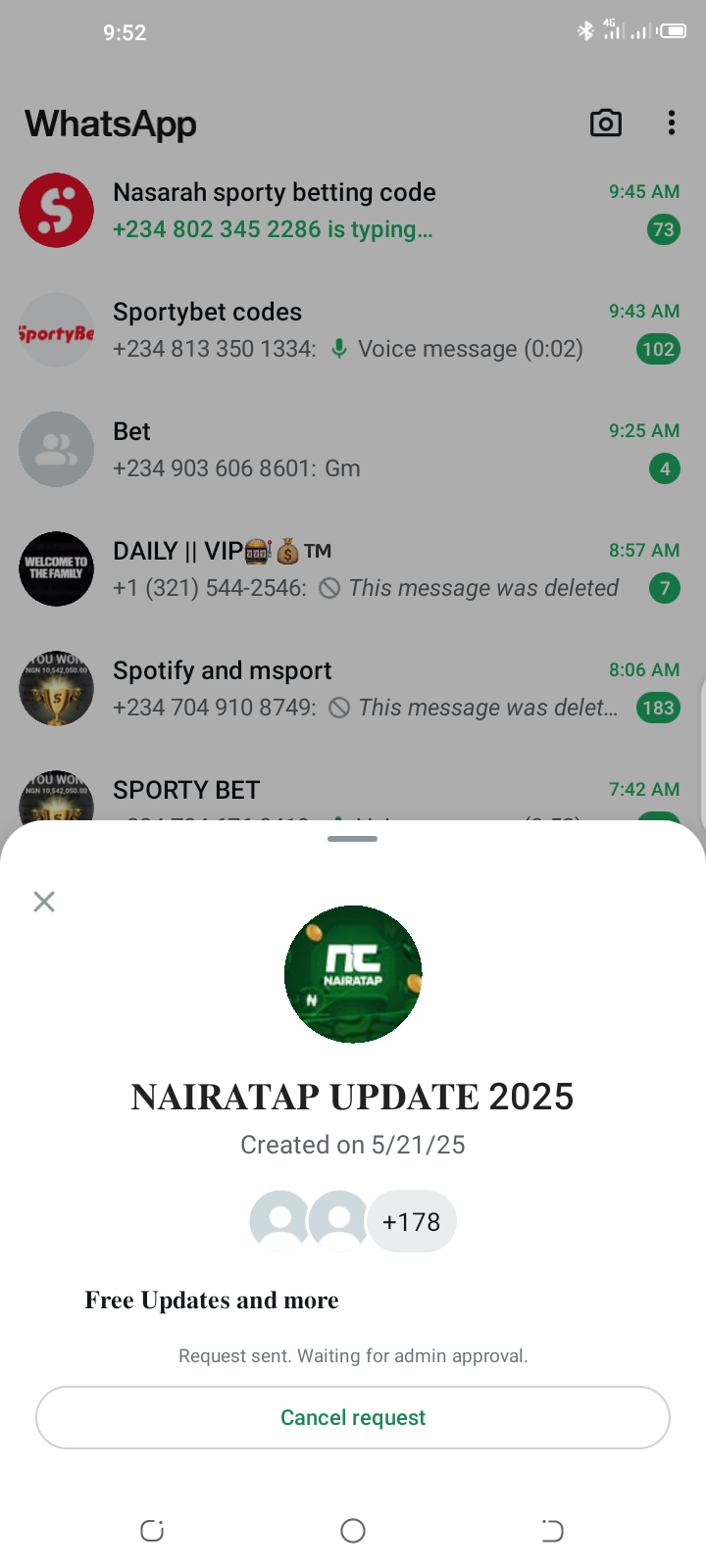Tap the system back button
The width and height of the screenshot is (706, 1568).
(552, 1531)
